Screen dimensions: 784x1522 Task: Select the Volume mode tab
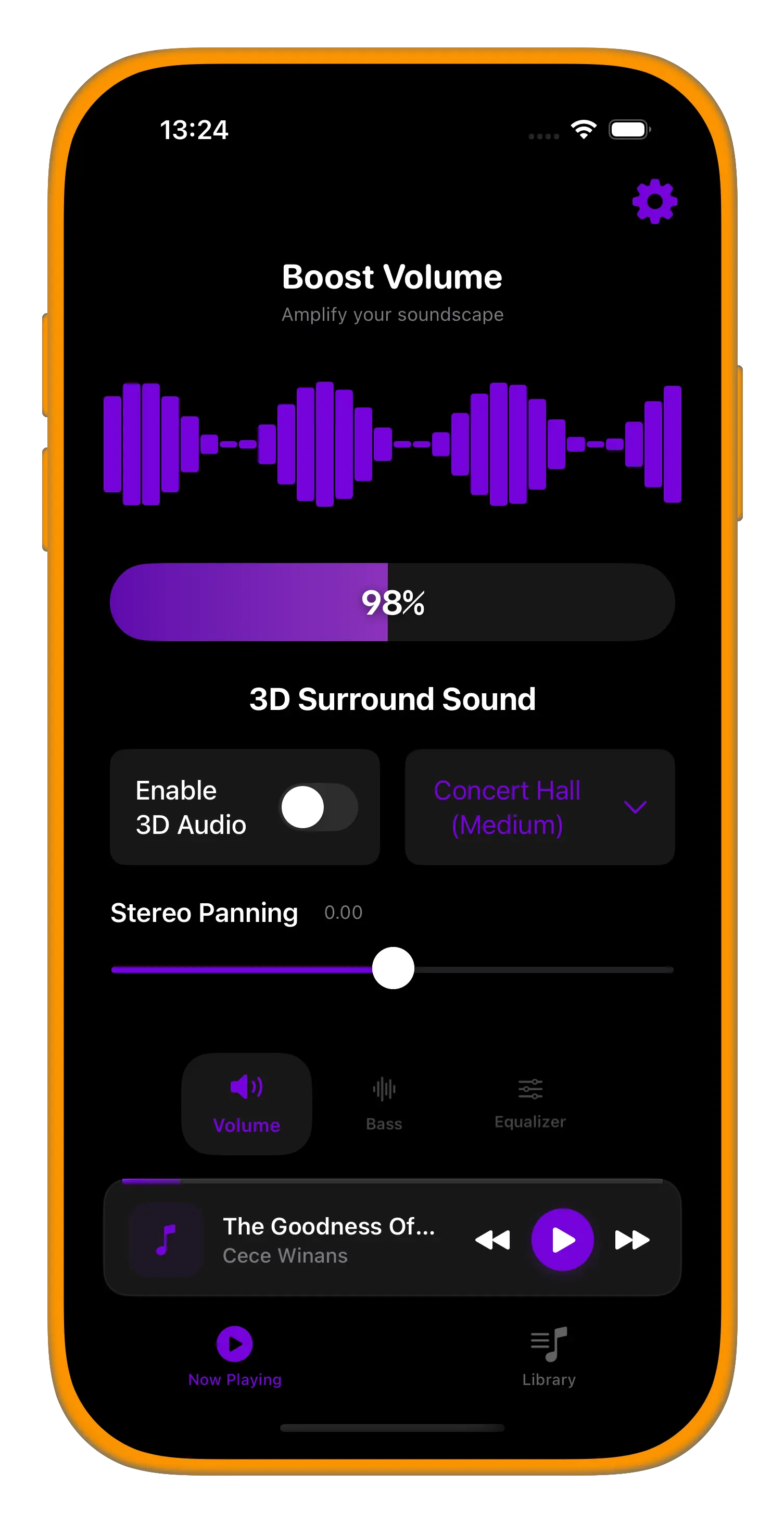(246, 1103)
